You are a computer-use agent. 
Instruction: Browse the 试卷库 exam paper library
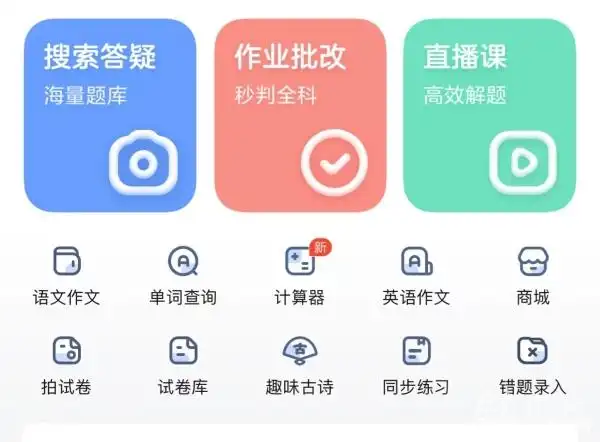pos(183,362)
